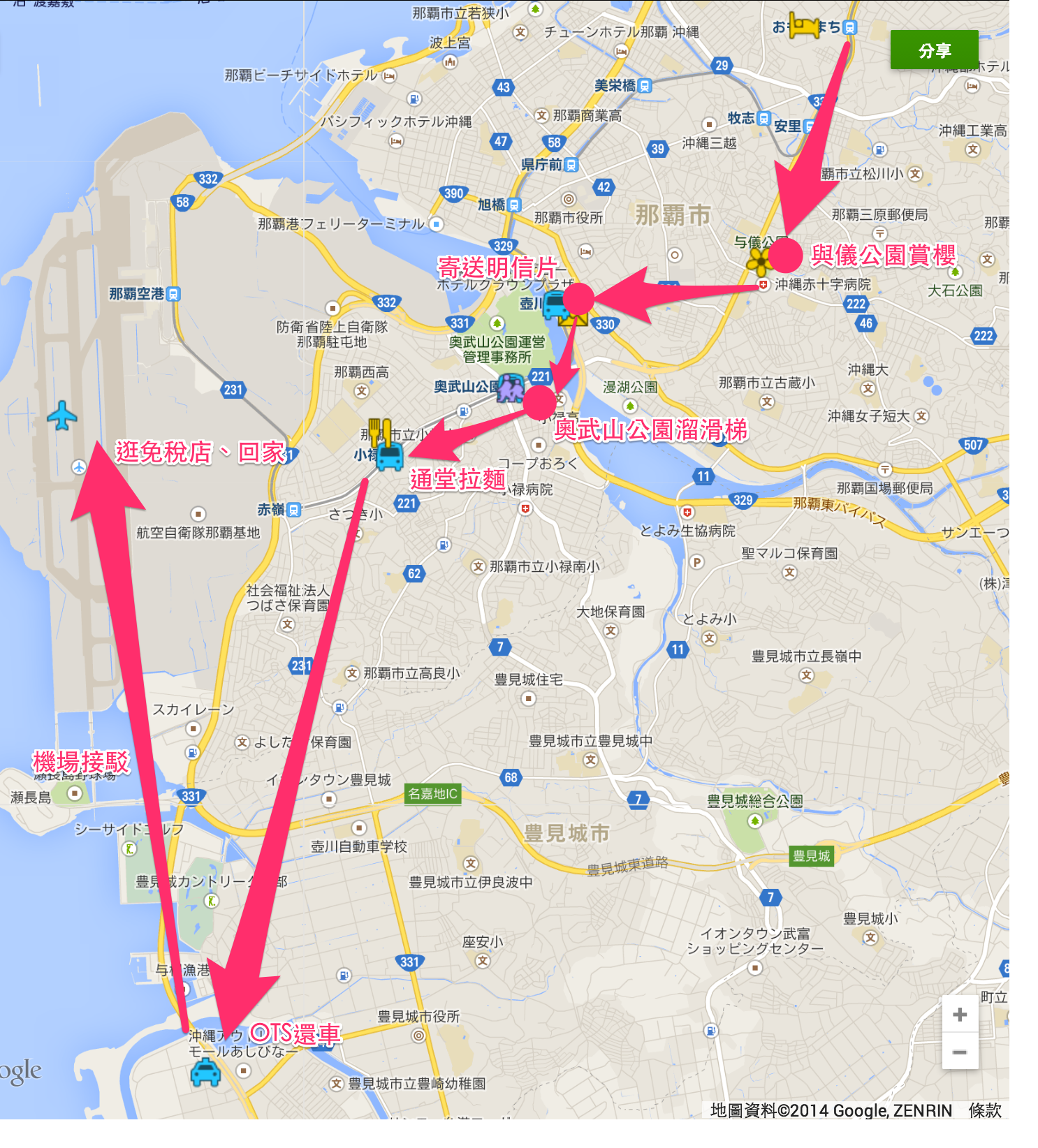
Task: Tap the green 分享 share button
Action: pos(934,50)
